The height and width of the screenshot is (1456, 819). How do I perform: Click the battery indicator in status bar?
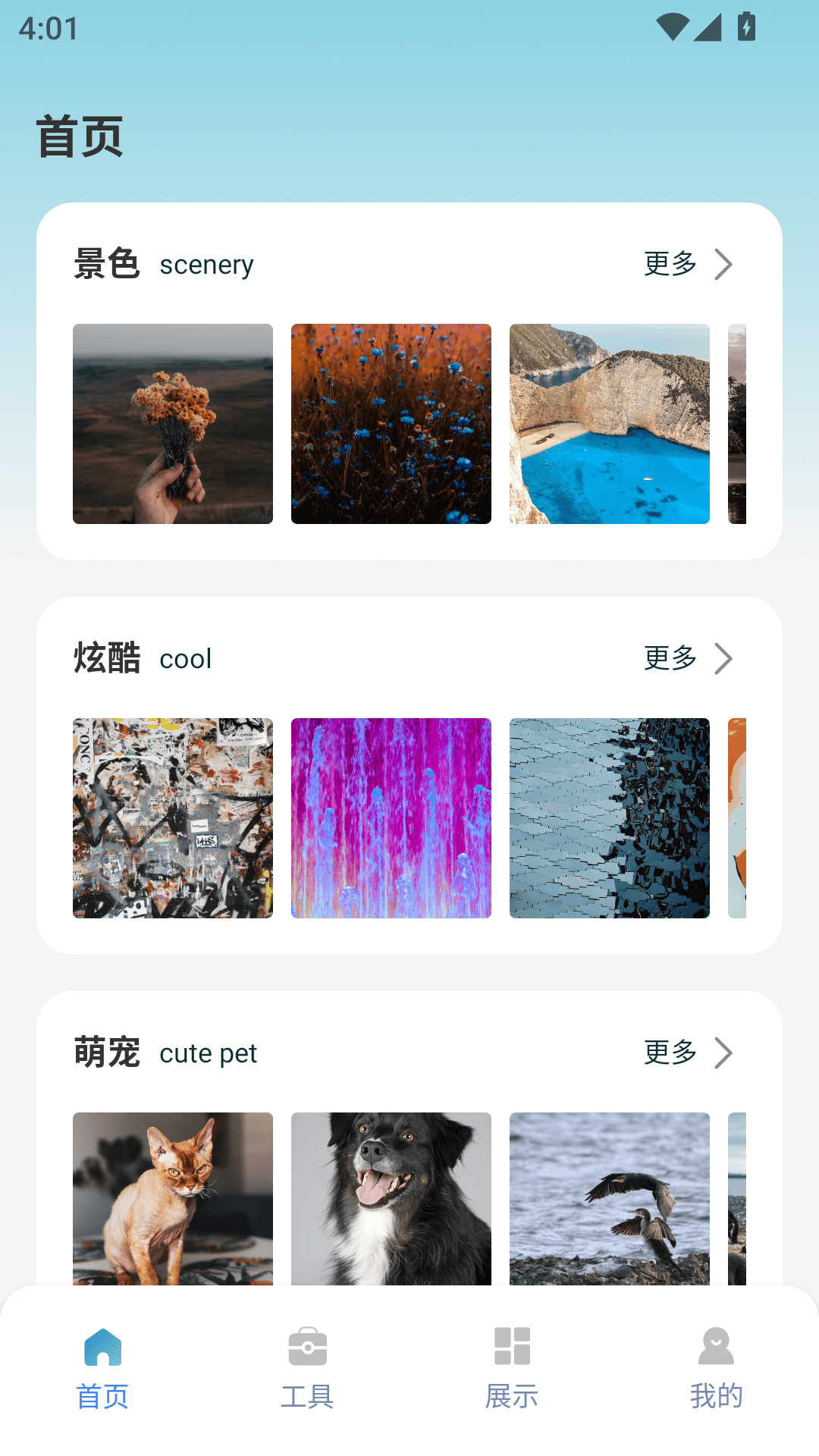tap(746, 27)
